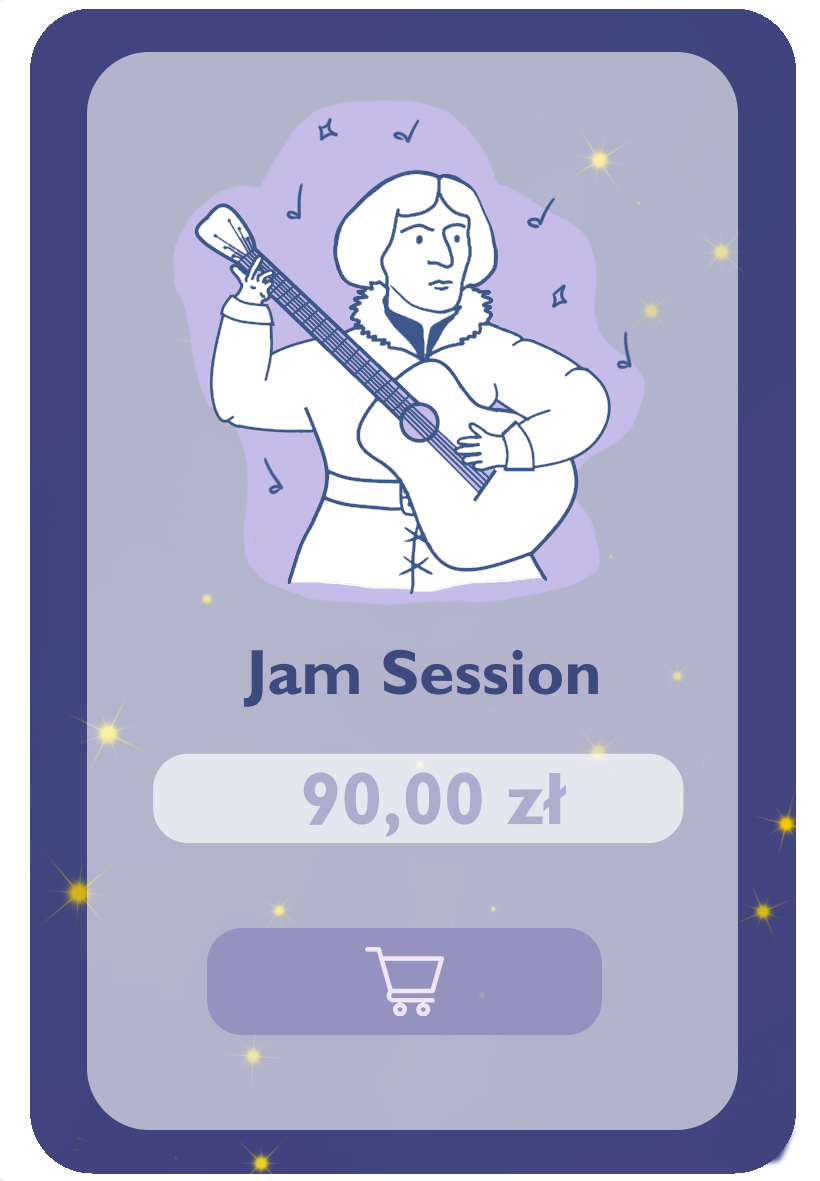Click the diamond sparkle at the top left
Viewport: 820px width, 1181px height.
pyautogui.click(x=326, y=129)
